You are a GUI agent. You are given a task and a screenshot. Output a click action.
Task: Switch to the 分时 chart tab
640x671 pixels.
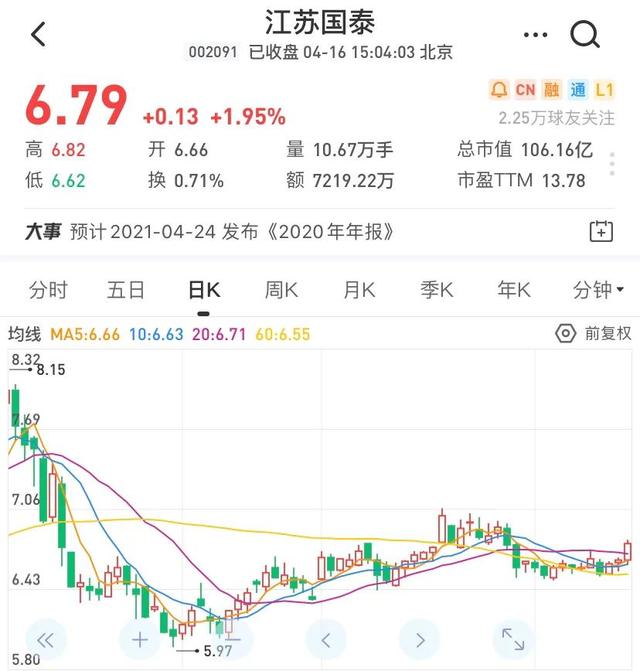coord(48,290)
